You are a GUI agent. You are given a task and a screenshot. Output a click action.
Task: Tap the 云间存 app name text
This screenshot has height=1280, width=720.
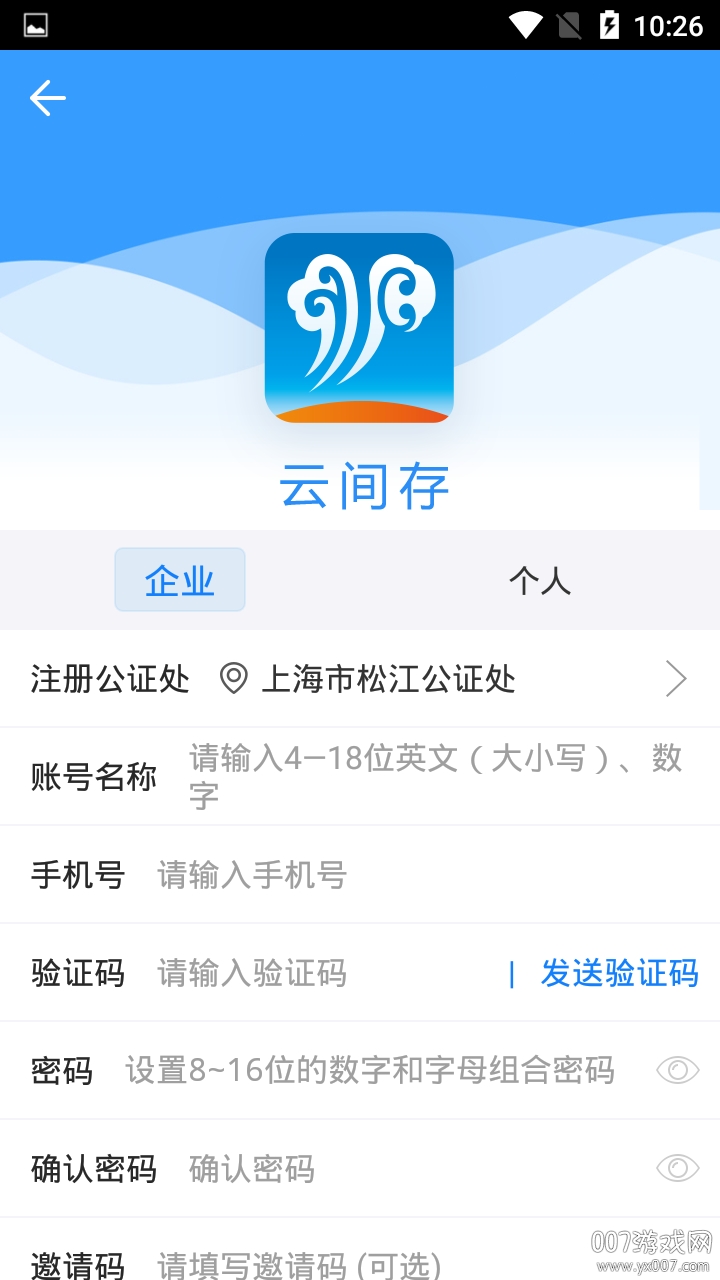point(363,487)
